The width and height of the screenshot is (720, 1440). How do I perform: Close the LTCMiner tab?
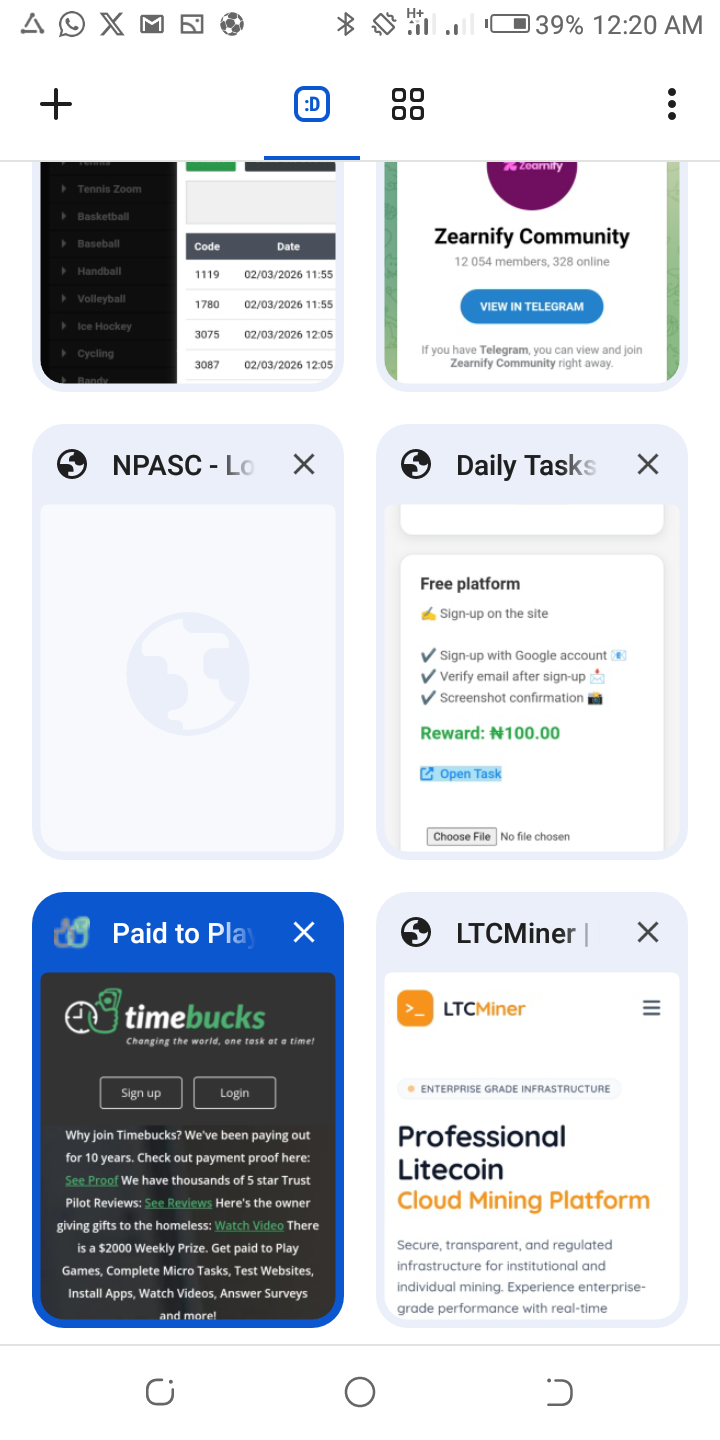[x=648, y=933]
